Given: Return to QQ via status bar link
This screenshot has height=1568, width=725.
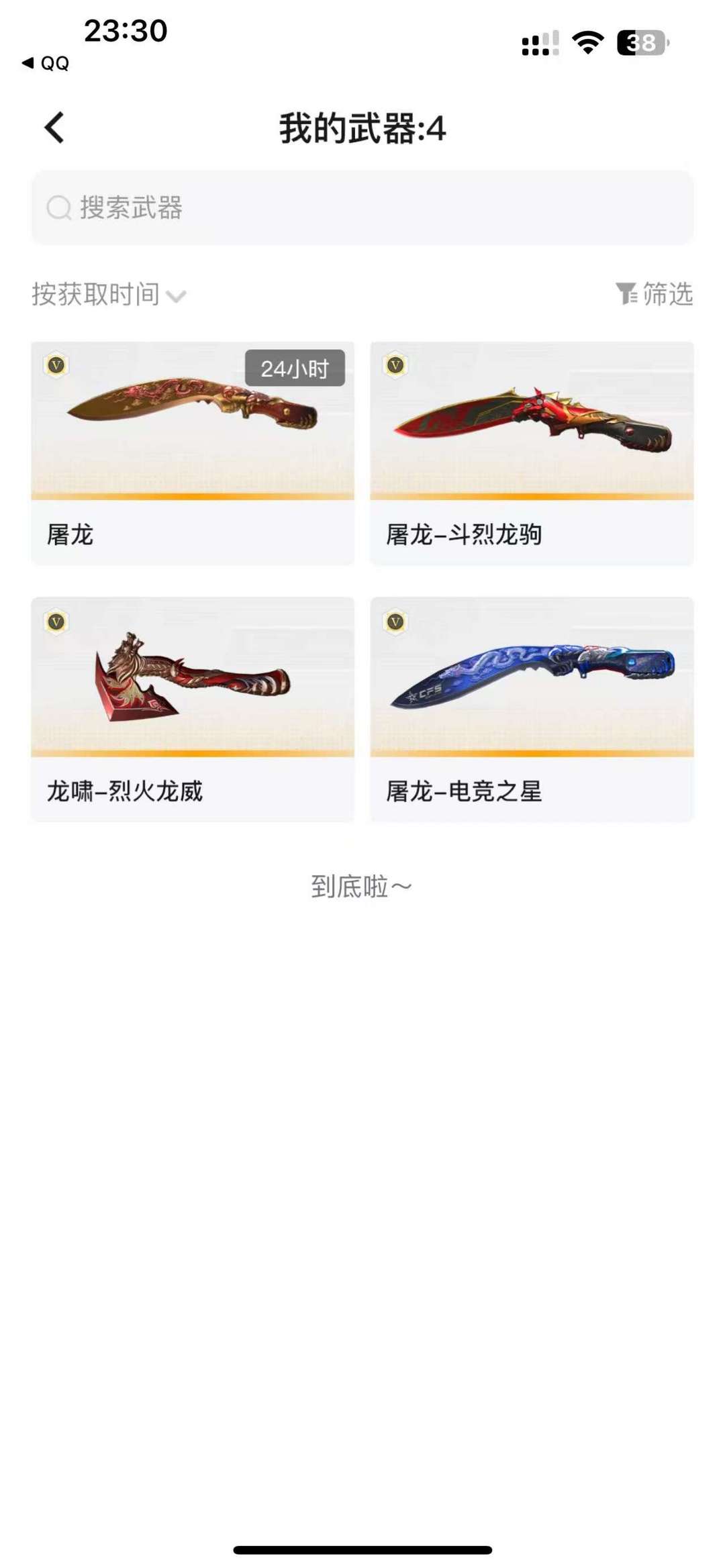Looking at the screenshot, I should [46, 63].
